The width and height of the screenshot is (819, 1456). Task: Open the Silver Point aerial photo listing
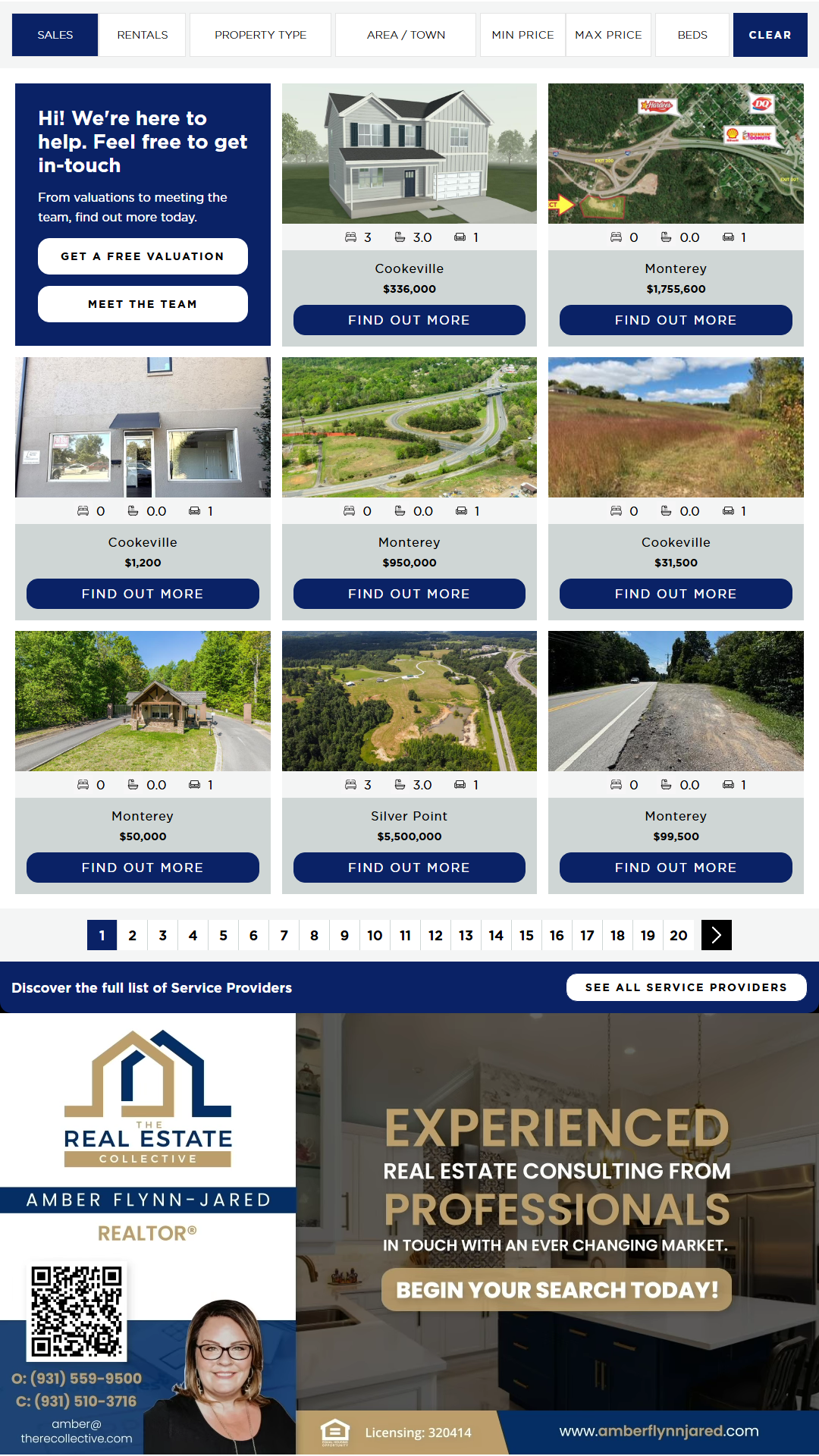(x=409, y=701)
